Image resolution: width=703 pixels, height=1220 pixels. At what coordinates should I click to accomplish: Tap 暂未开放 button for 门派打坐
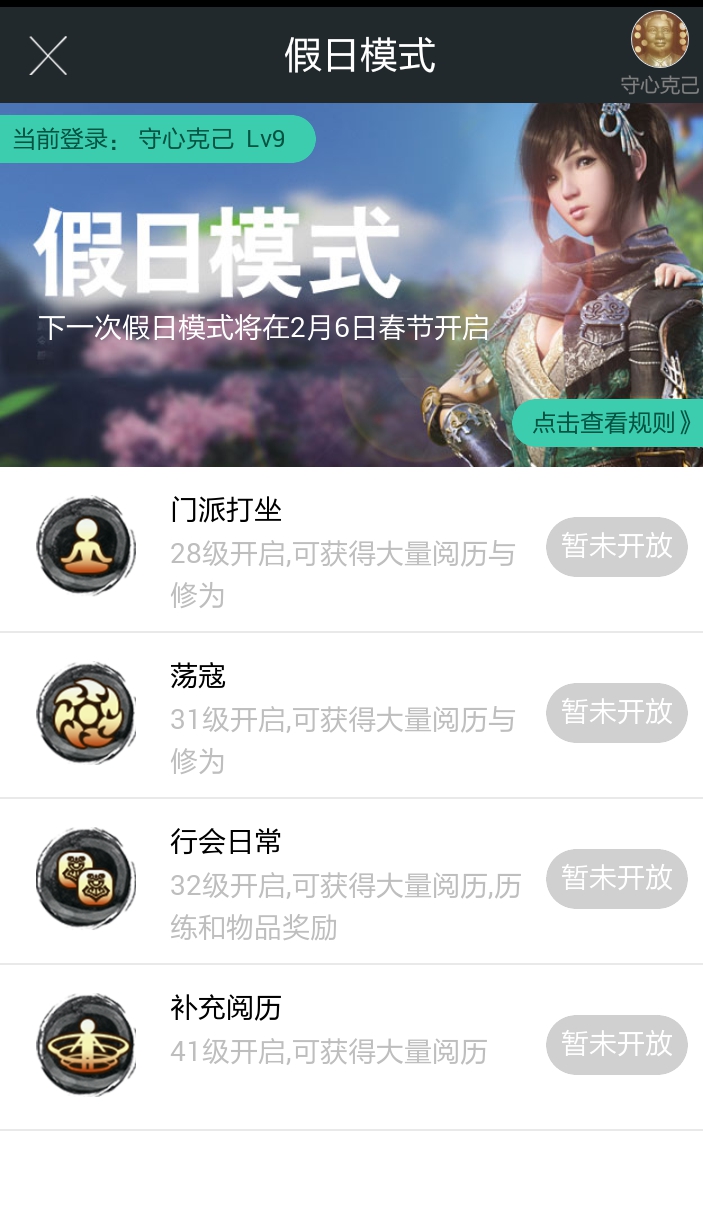pyautogui.click(x=616, y=546)
